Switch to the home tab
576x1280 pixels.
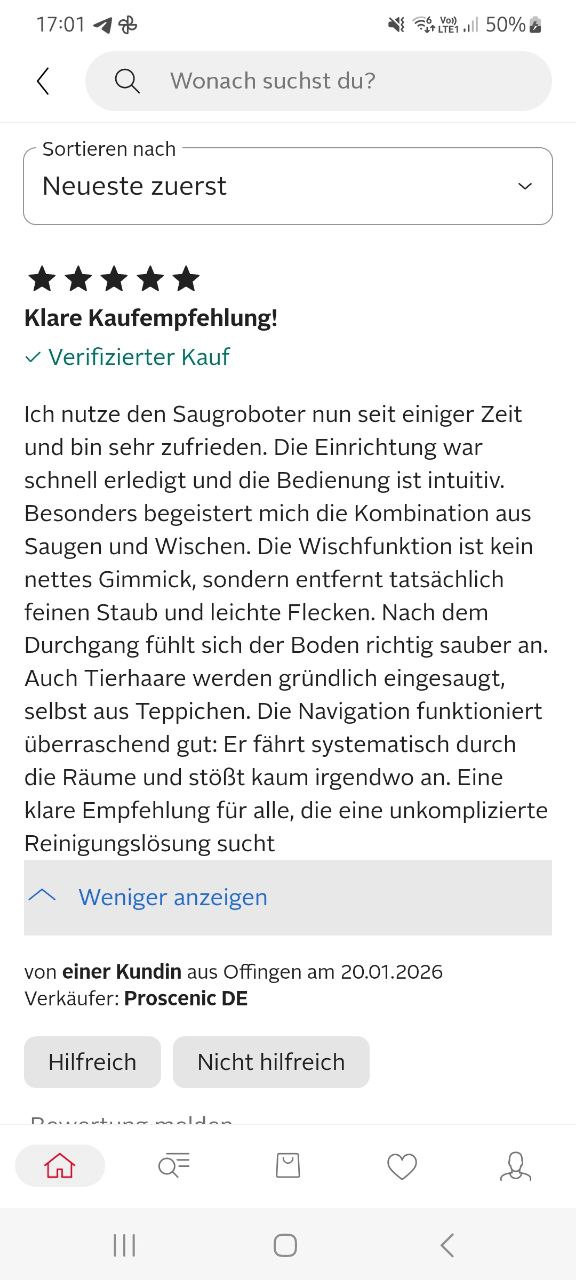(x=60, y=1166)
